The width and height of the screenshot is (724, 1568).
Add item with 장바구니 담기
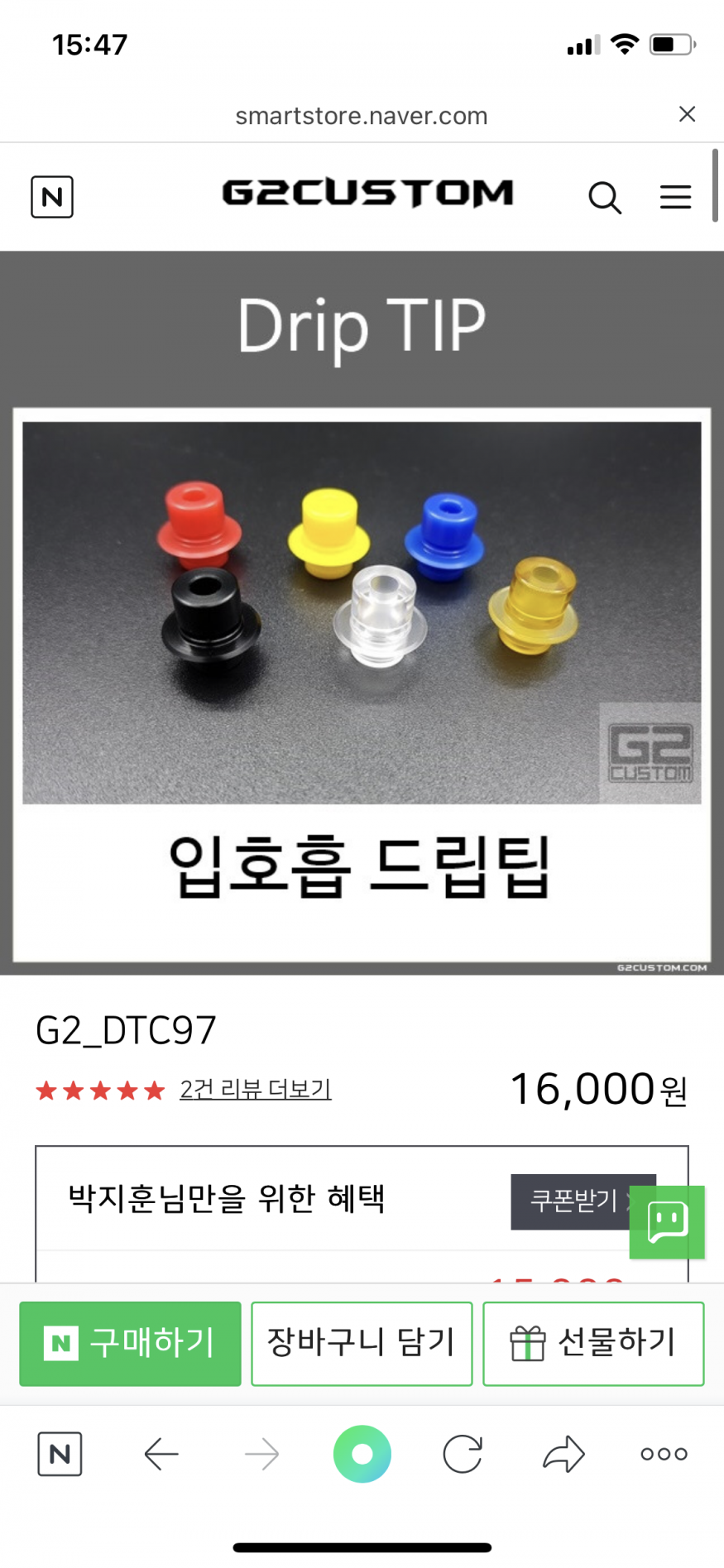coord(362,1343)
